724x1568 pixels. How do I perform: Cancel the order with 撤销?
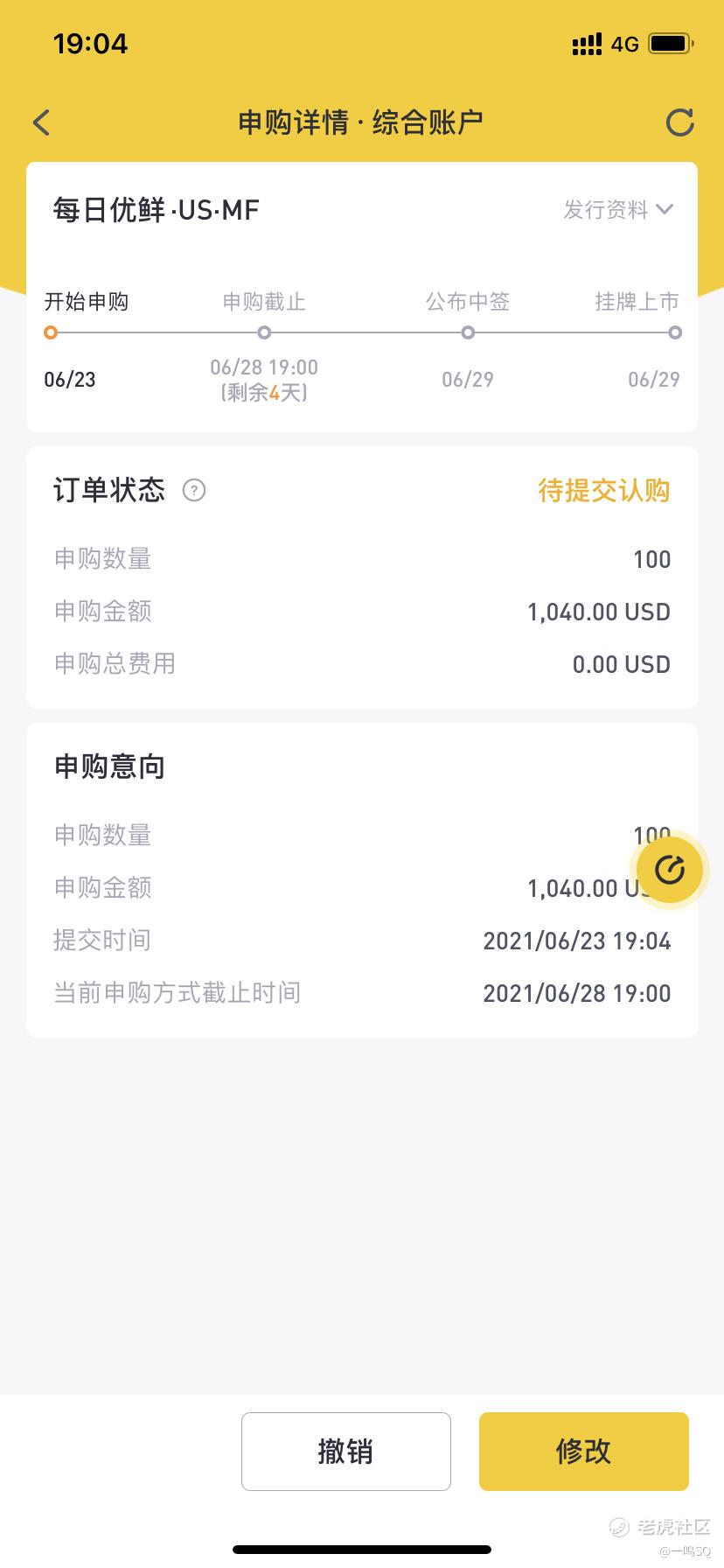[x=346, y=1451]
